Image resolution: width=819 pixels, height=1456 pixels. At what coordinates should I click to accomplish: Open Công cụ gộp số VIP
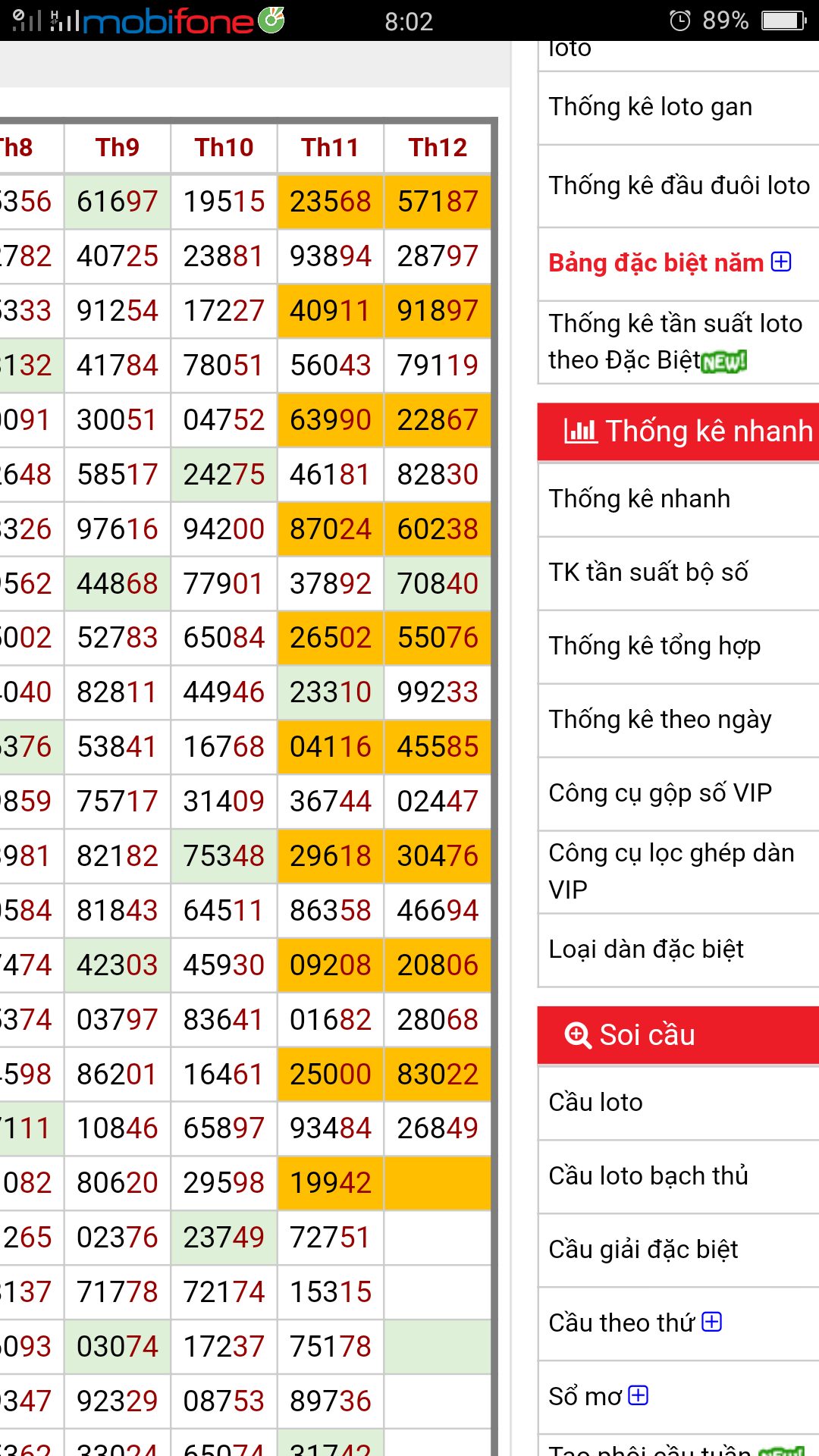(x=660, y=793)
